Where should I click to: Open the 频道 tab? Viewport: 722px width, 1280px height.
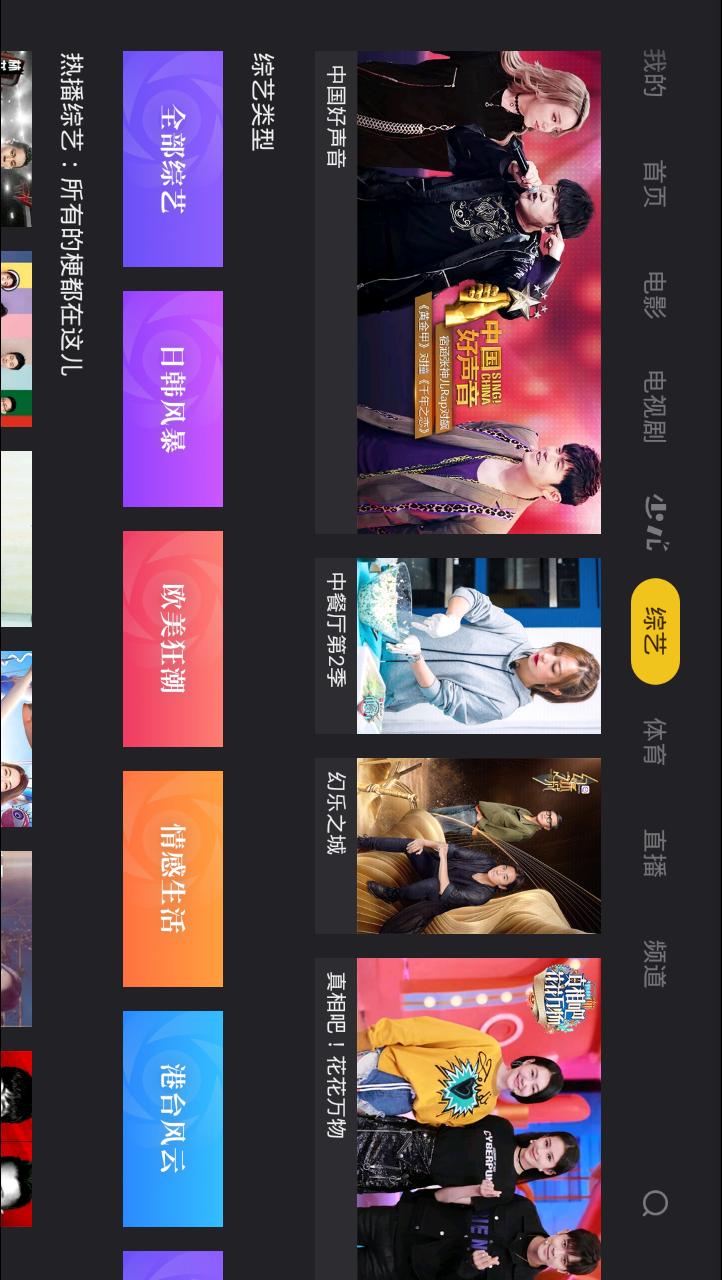[655, 962]
